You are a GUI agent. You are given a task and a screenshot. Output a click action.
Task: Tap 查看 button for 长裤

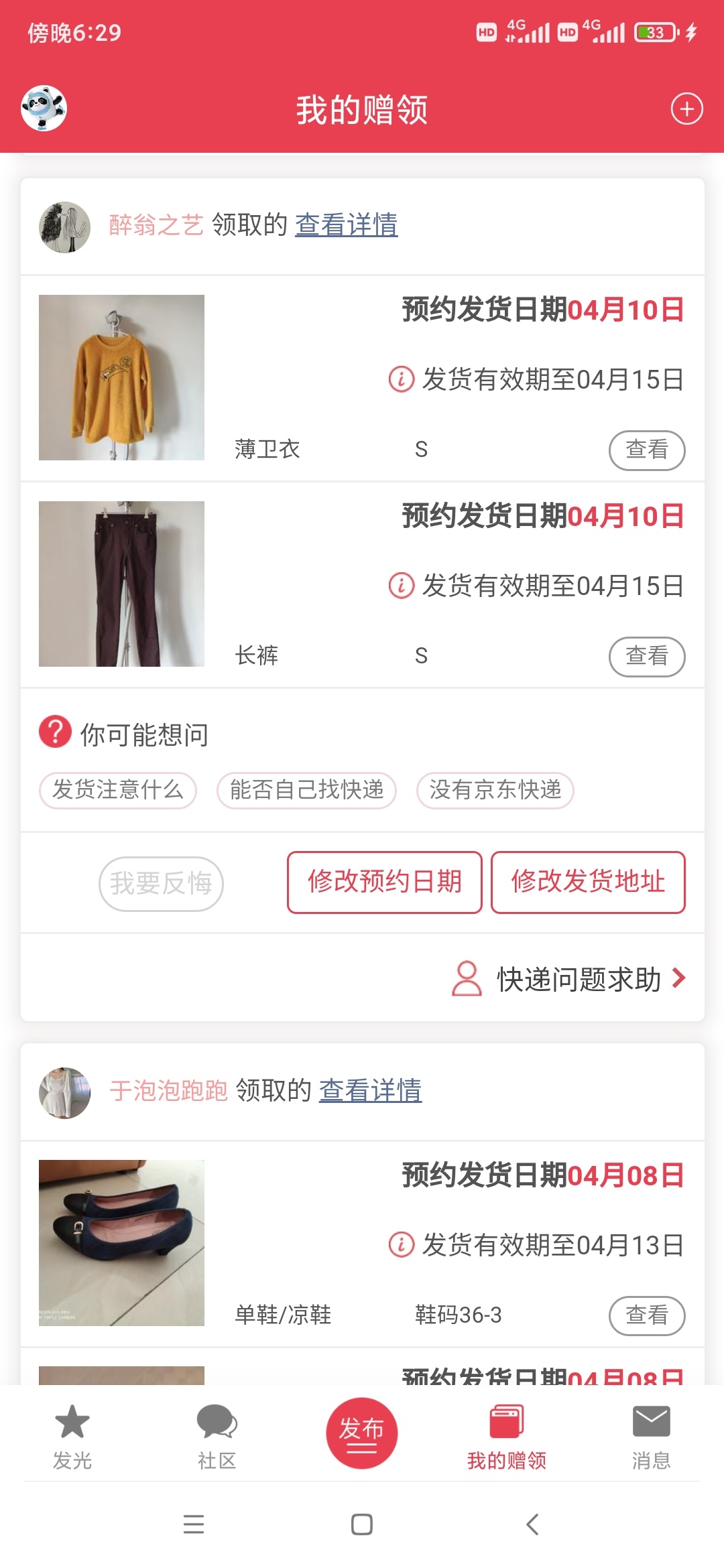click(646, 657)
